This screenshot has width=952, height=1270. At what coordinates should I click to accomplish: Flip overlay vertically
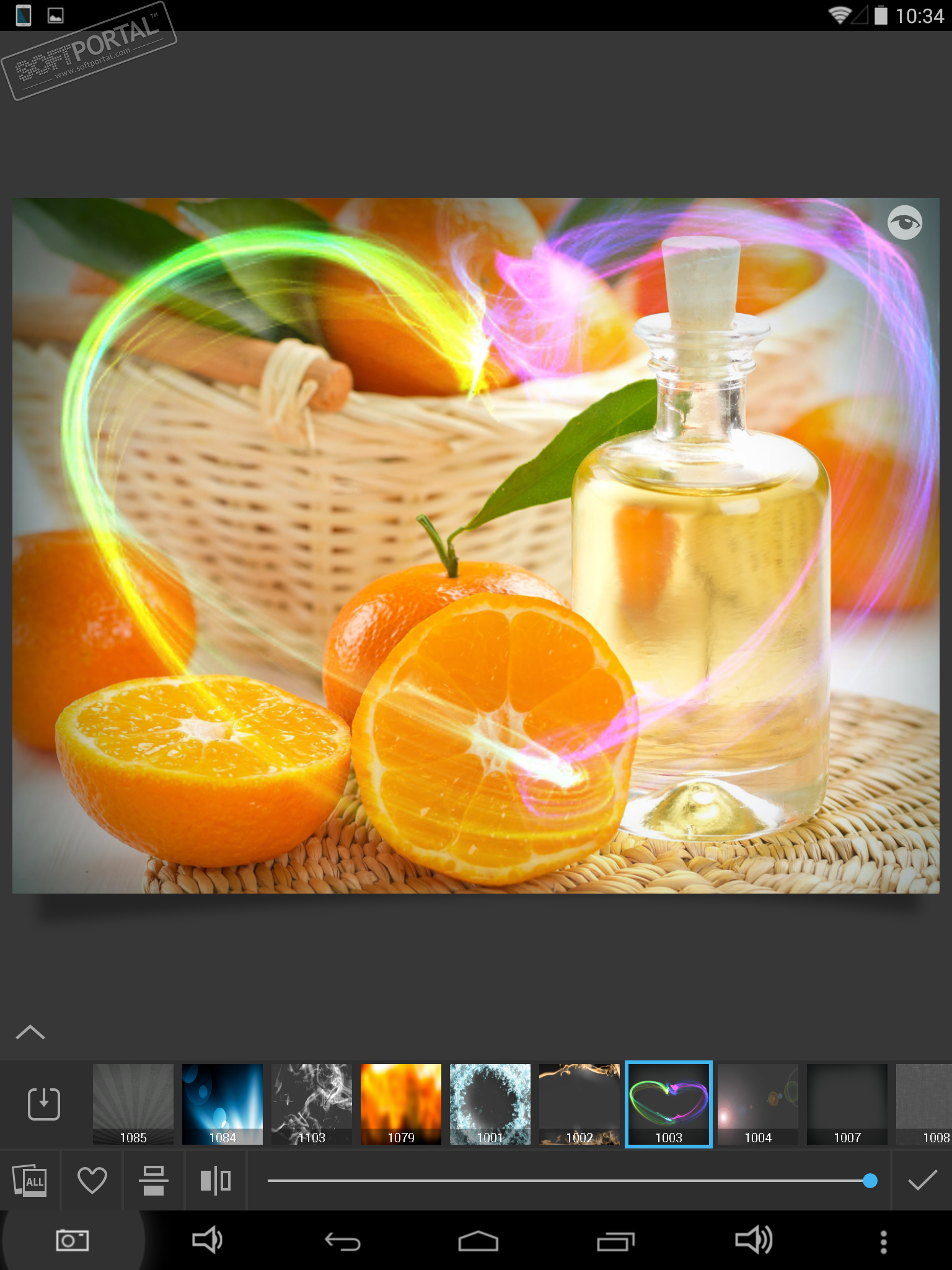click(x=153, y=1180)
